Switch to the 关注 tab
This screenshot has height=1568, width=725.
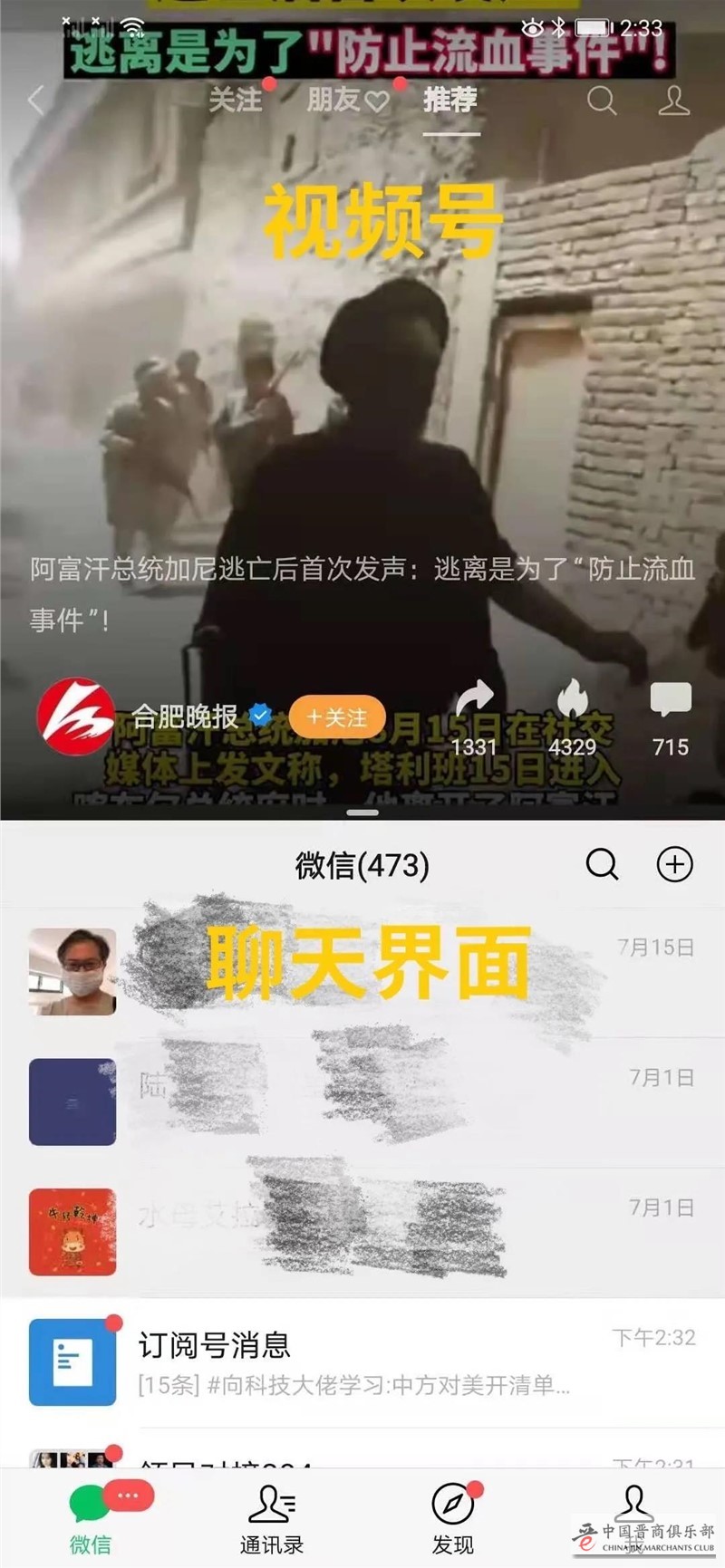[x=236, y=99]
